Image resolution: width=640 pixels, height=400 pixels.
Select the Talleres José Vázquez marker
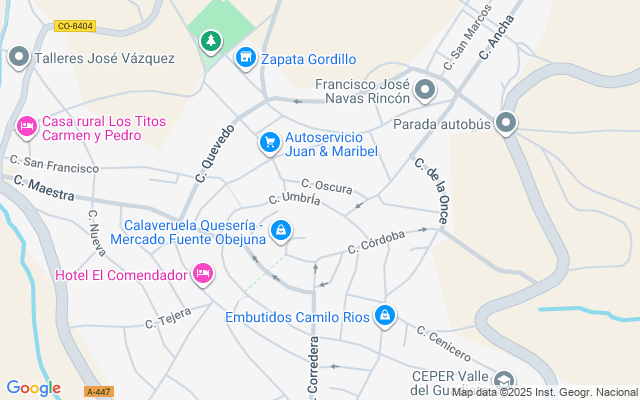click(18, 58)
